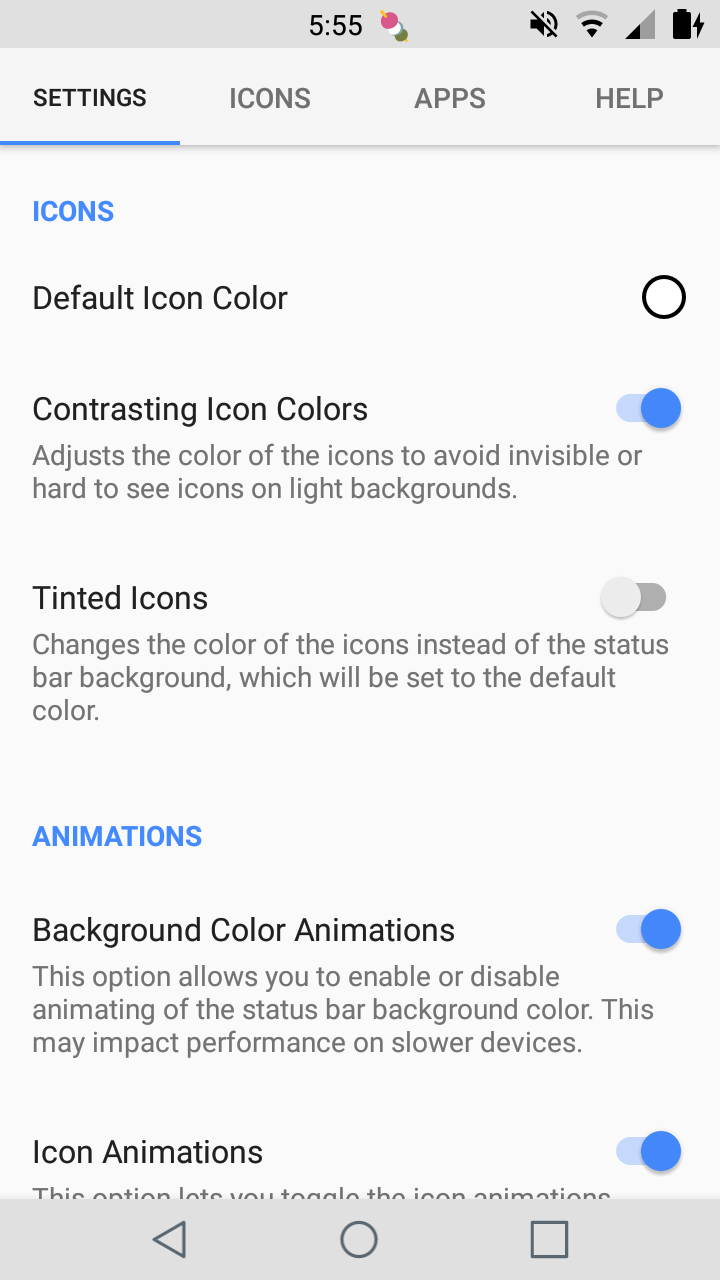Tap the Wi-Fi signal icon in the status bar
Viewport: 720px width, 1280px height.
(x=592, y=24)
